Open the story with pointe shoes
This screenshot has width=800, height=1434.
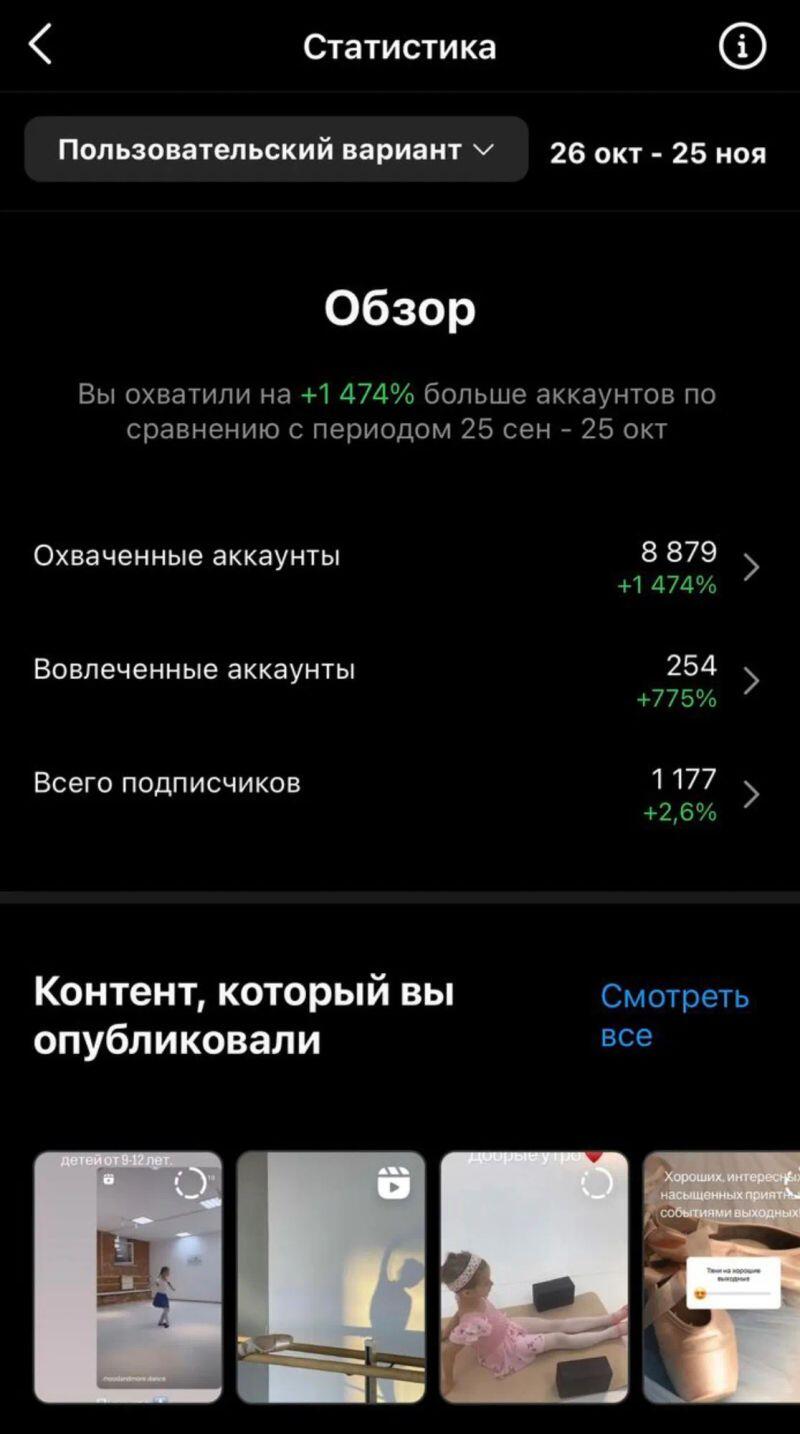pyautogui.click(x=721, y=1276)
